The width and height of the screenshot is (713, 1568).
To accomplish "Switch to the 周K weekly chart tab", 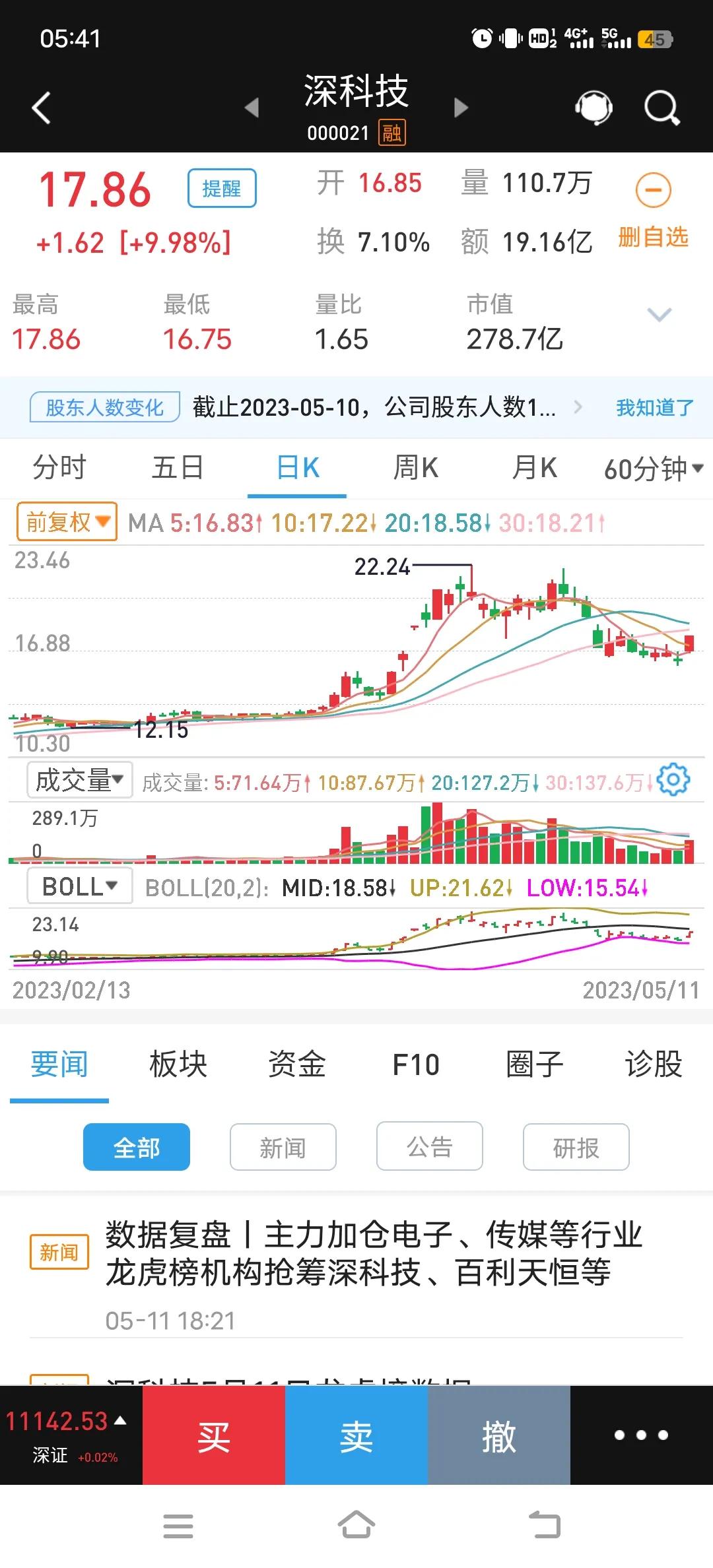I will pos(415,468).
